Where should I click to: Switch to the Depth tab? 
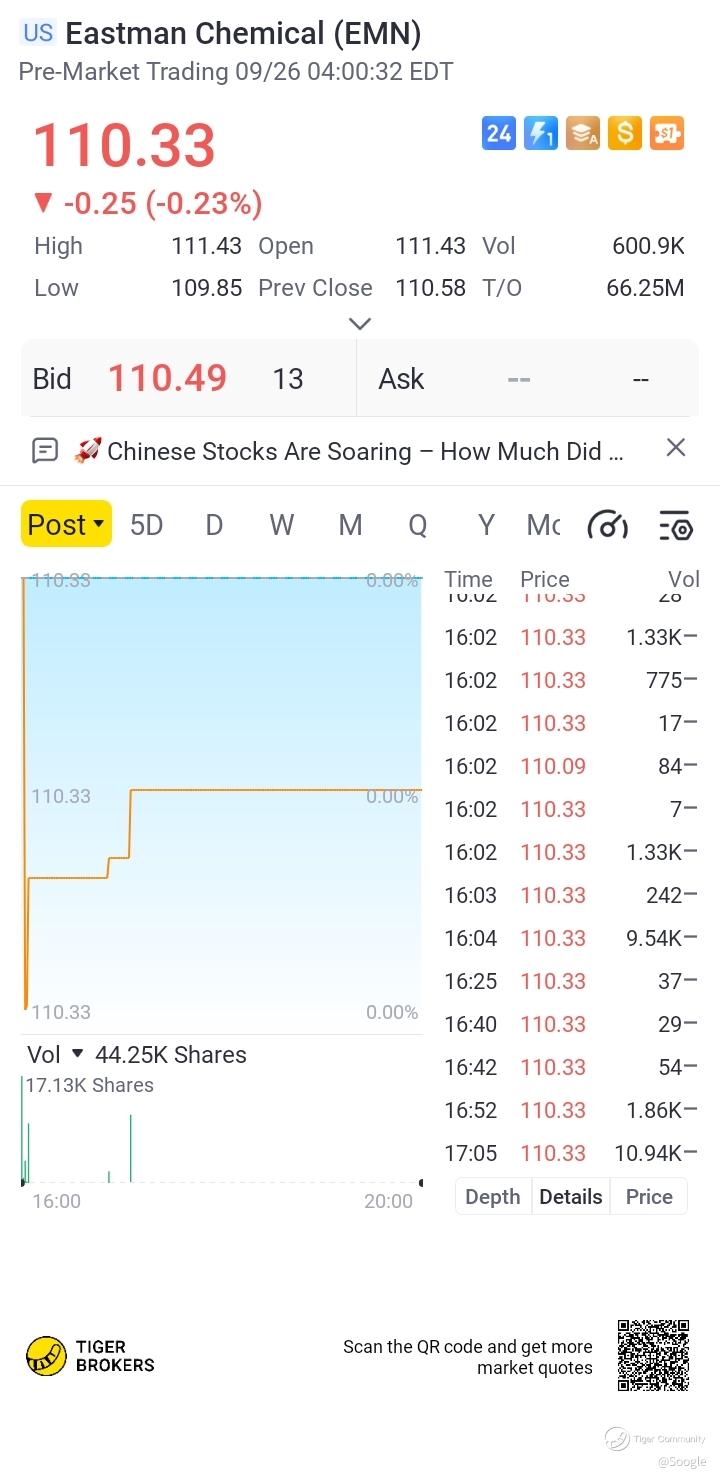(493, 1196)
